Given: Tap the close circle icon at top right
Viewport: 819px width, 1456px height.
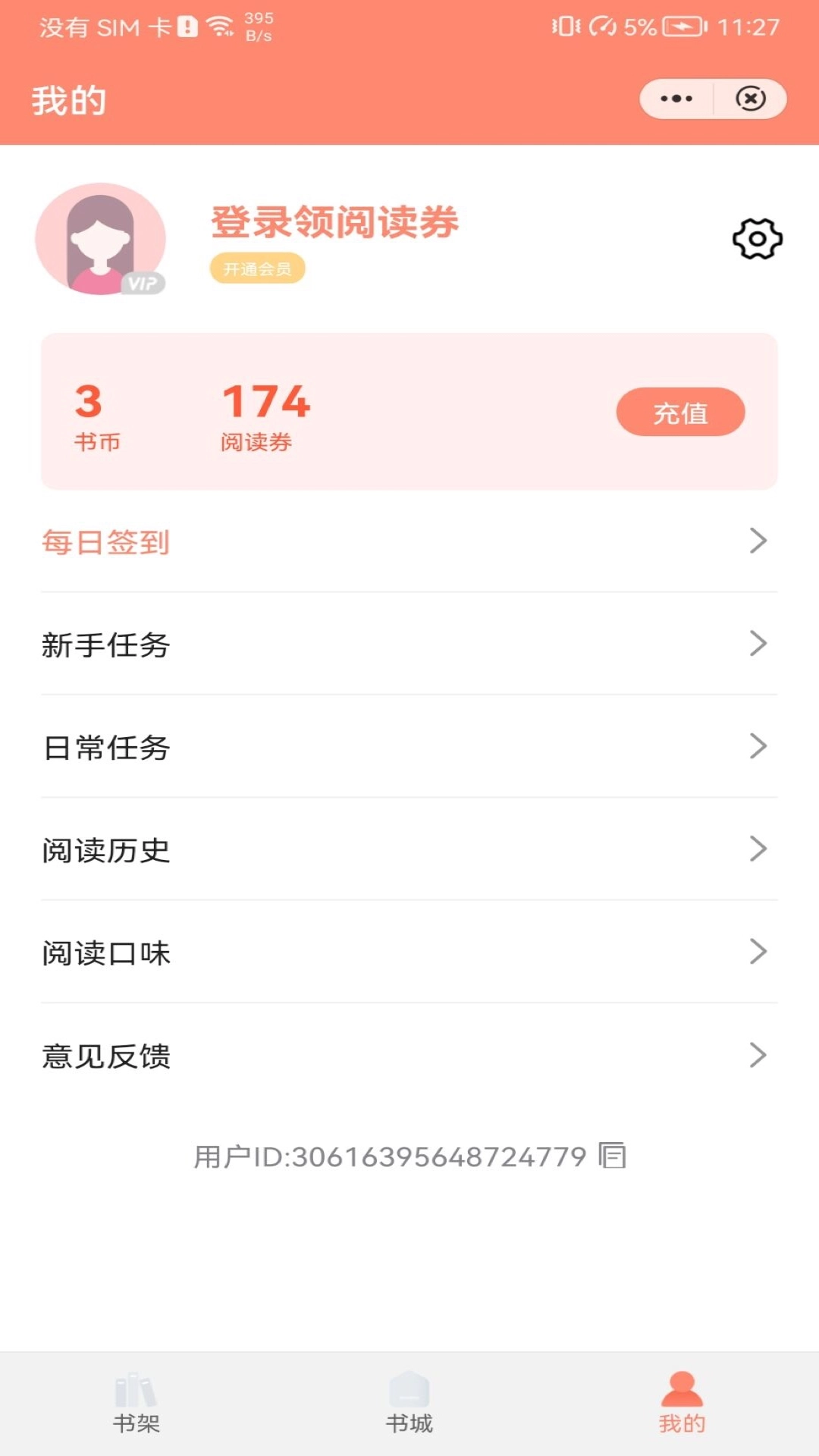Looking at the screenshot, I should 749,97.
